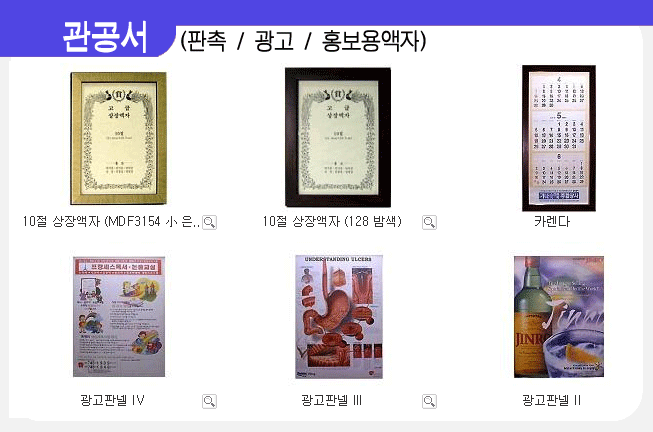
Task: Open the 10절 상장액자 MDF3154 product image
Action: tap(111, 138)
